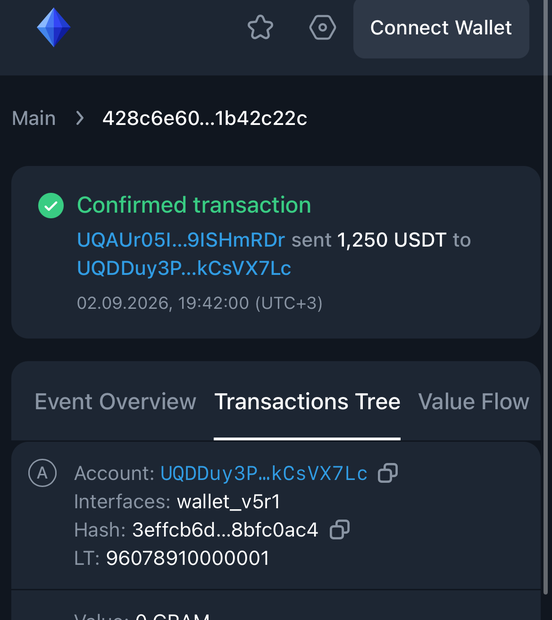Copy the account address
The width and height of the screenshot is (552, 620).
pyautogui.click(x=388, y=473)
